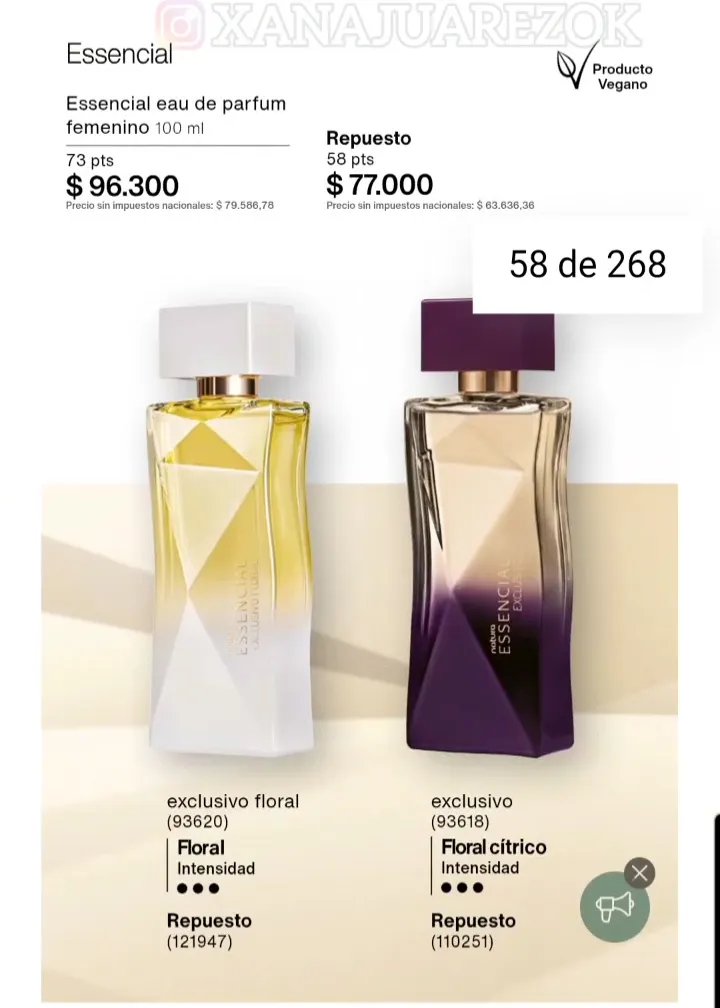Open the megaphone announcements button
The width and height of the screenshot is (720, 1008).
(614, 908)
